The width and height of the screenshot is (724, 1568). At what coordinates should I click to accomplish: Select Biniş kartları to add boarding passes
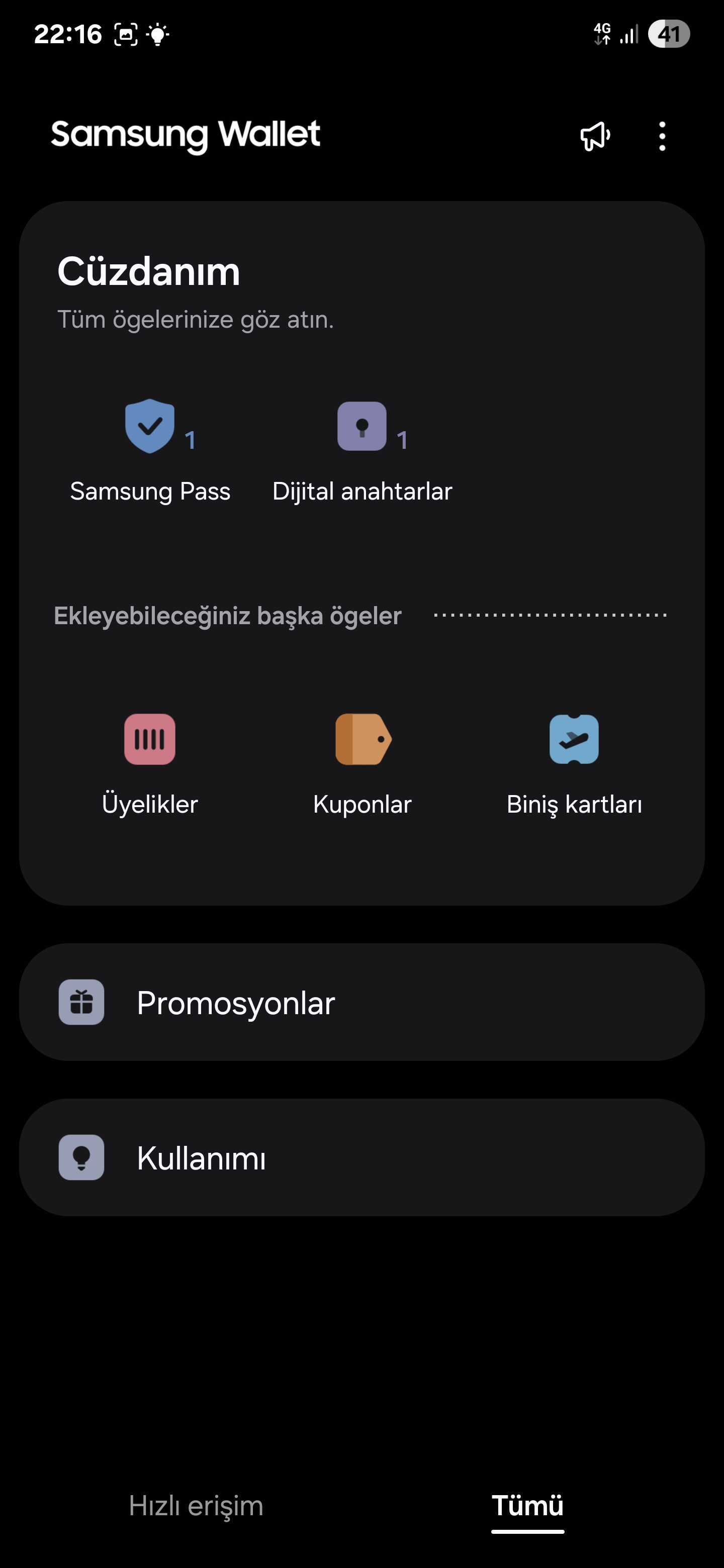[574, 764]
